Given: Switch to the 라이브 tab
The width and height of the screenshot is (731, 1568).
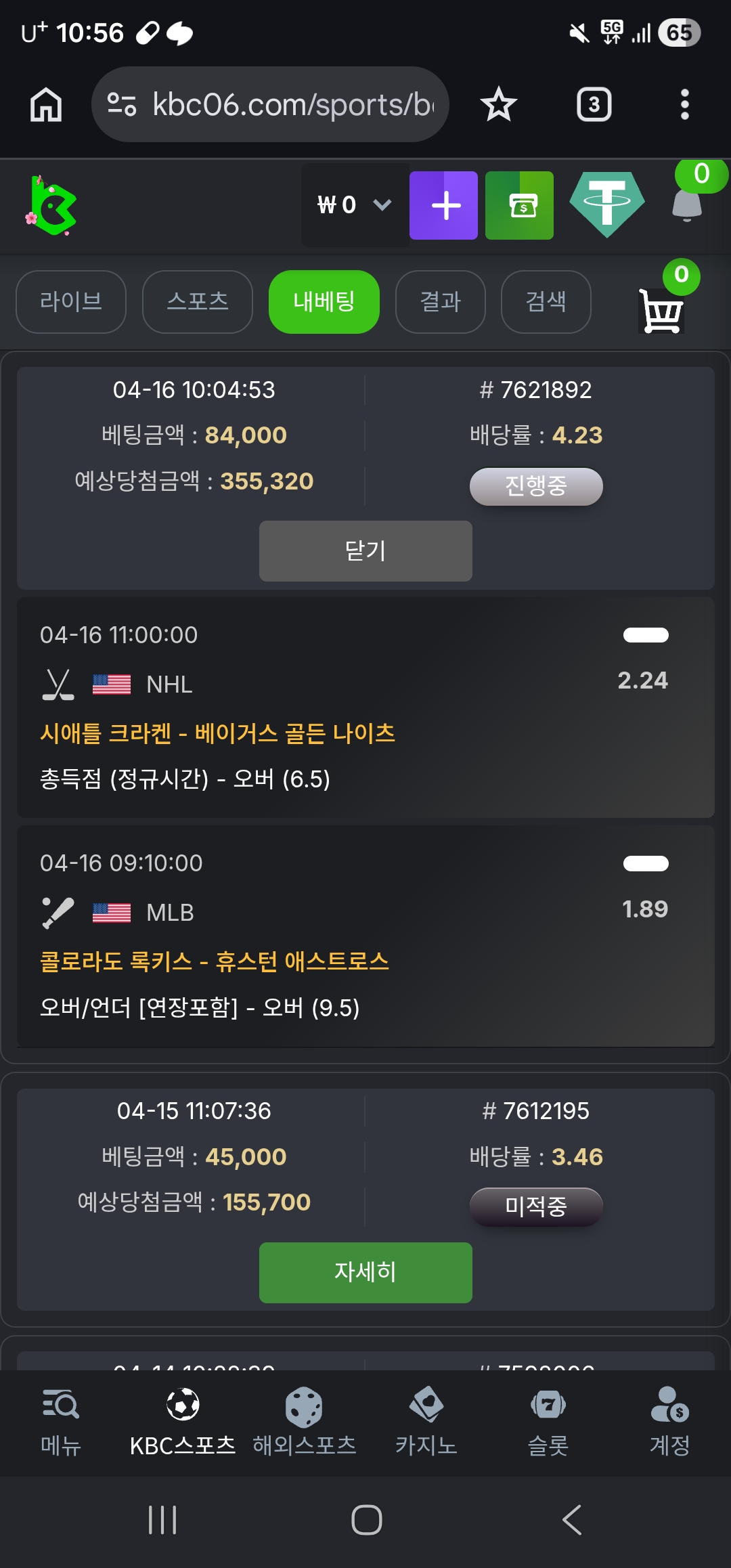Looking at the screenshot, I should [x=71, y=302].
